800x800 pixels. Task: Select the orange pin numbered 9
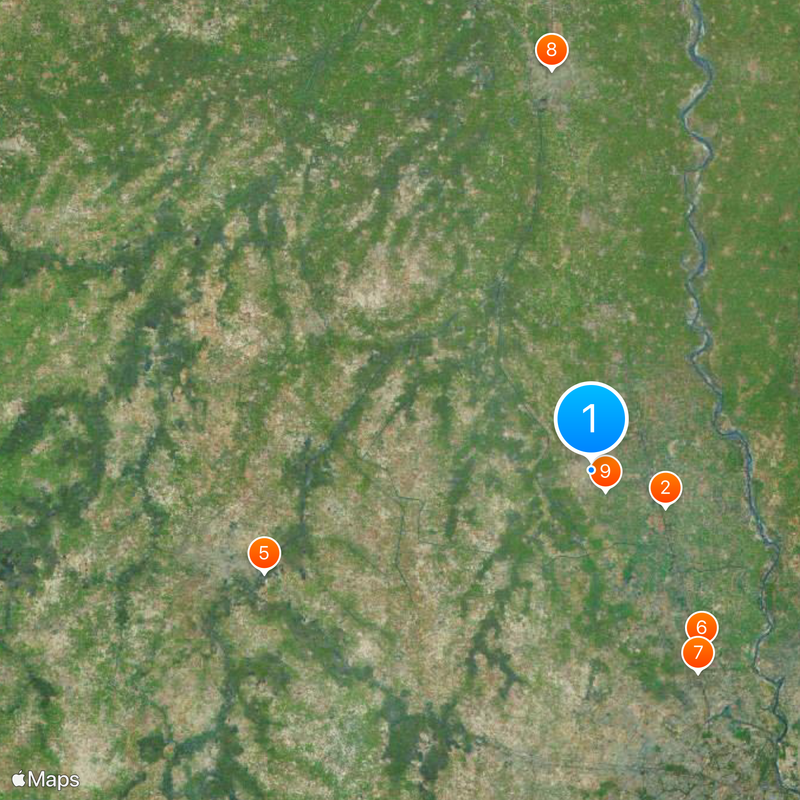click(x=607, y=472)
